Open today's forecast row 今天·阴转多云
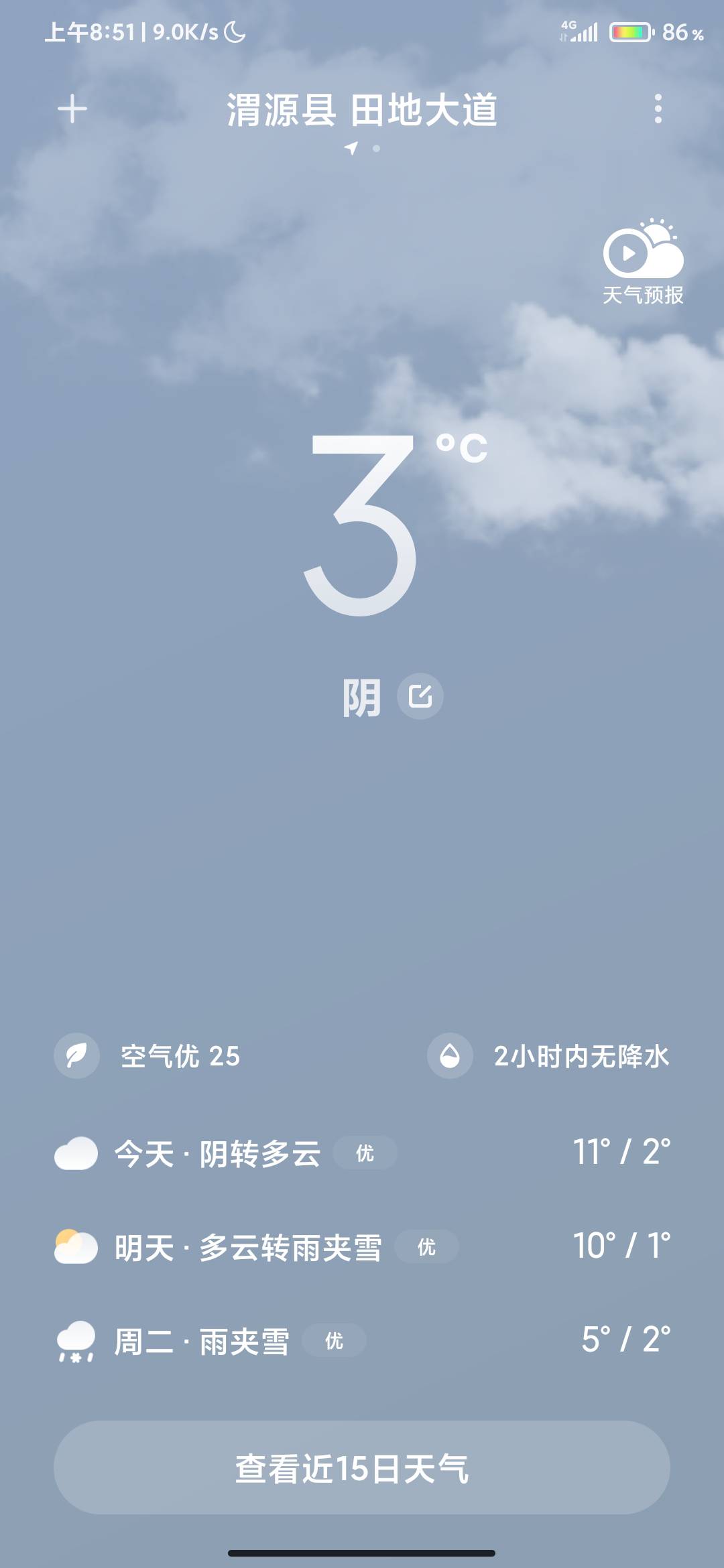The height and width of the screenshot is (1568, 724). (x=362, y=1153)
